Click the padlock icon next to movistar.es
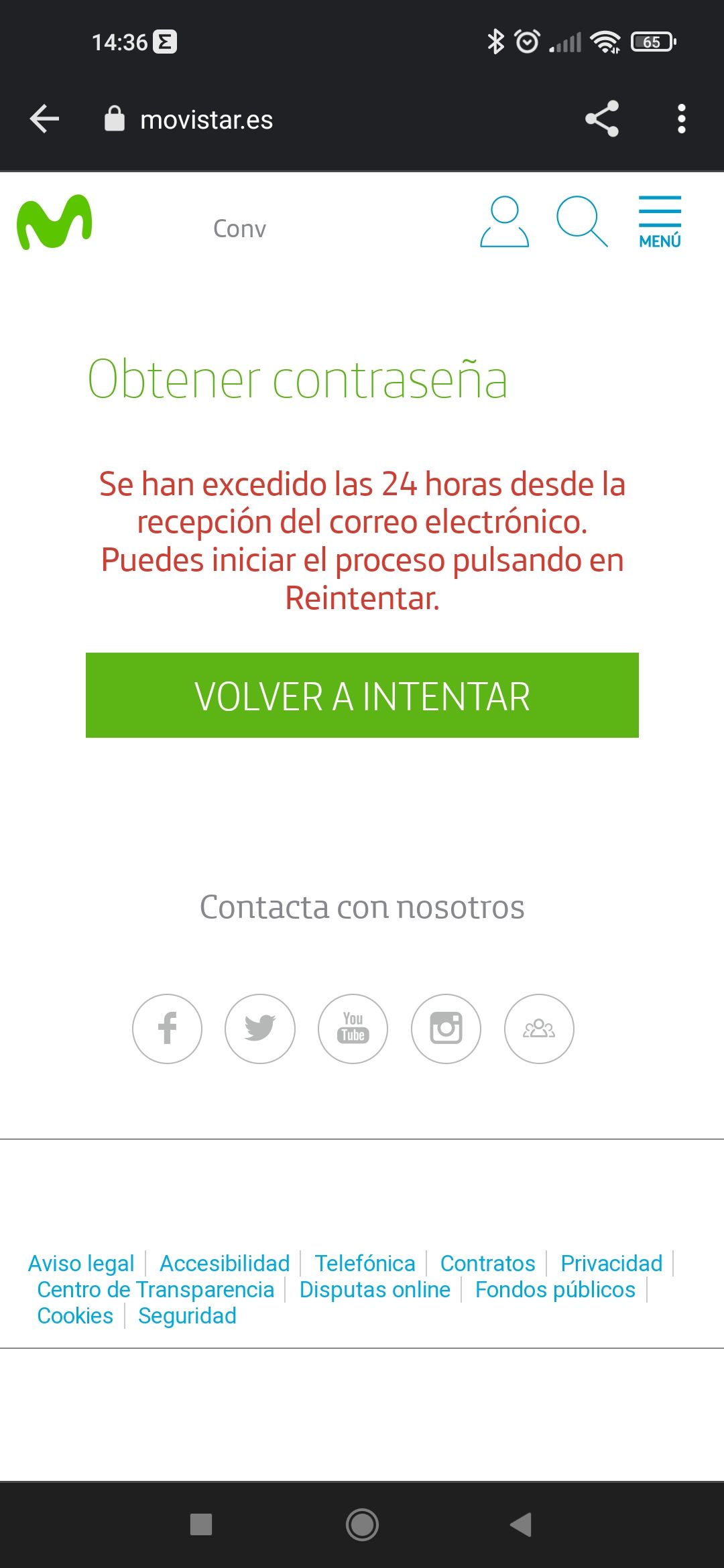 click(114, 118)
